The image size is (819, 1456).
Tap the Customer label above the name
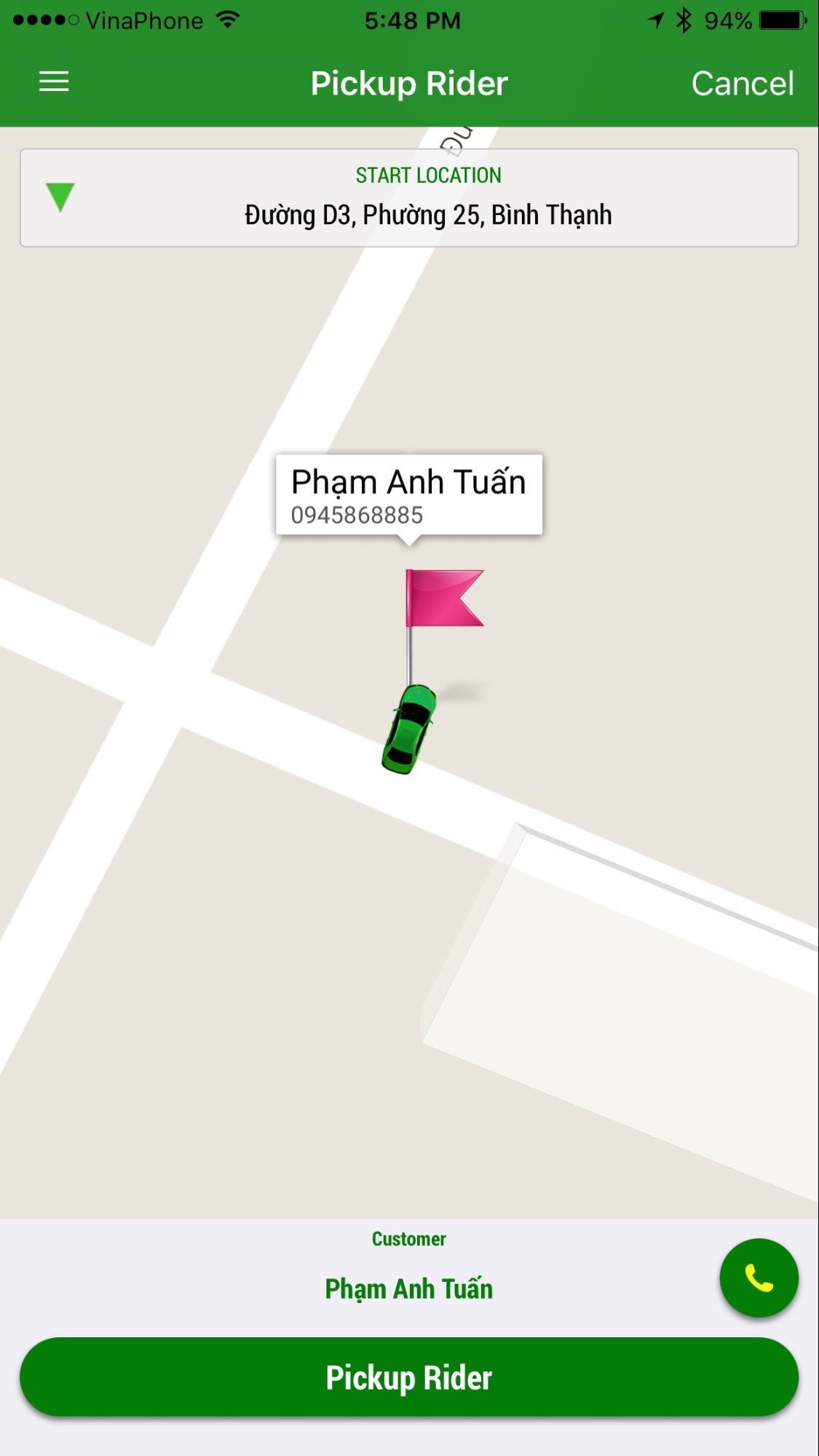point(409,1238)
